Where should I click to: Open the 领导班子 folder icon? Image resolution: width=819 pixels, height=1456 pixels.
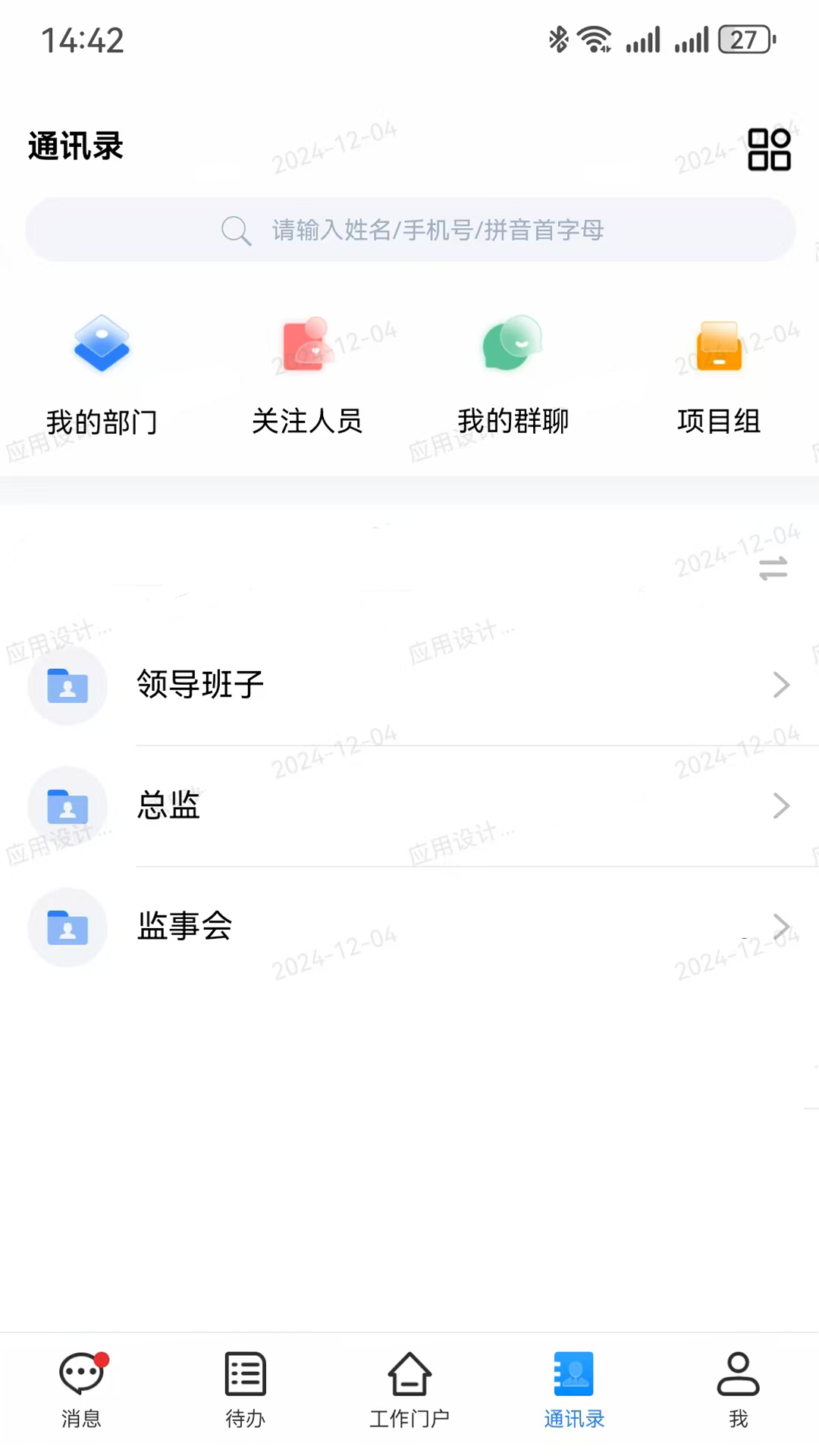point(67,685)
